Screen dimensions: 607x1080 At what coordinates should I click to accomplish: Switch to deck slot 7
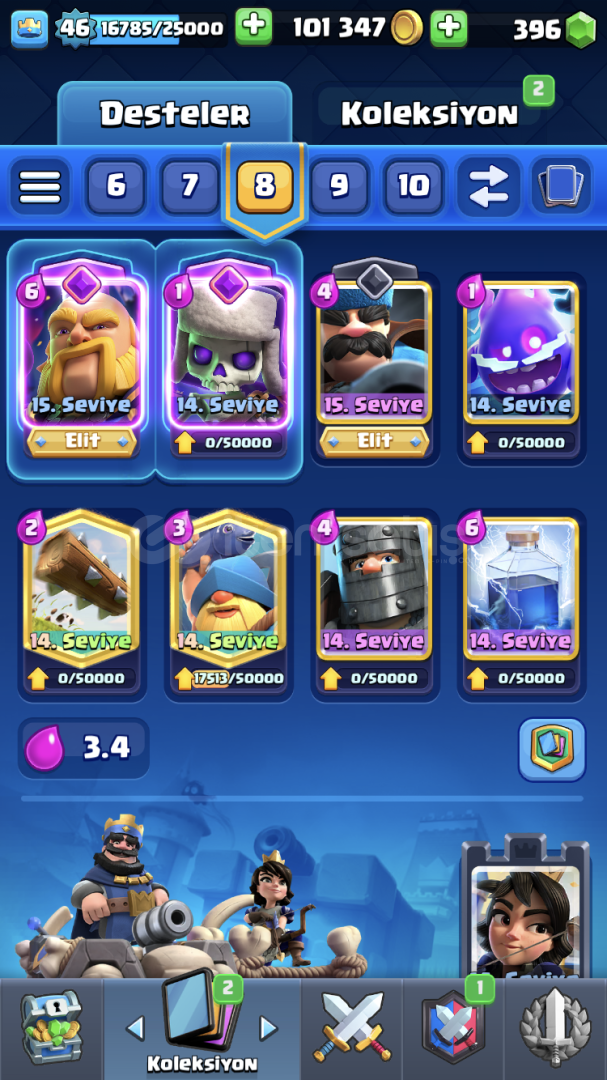click(190, 186)
